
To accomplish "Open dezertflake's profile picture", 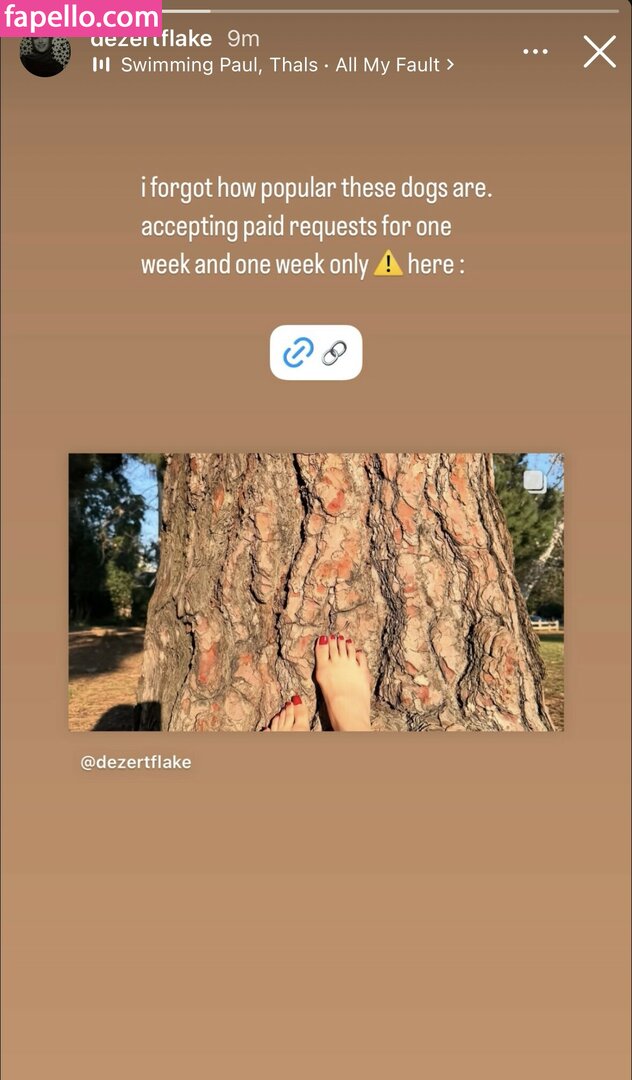I will (45, 54).
